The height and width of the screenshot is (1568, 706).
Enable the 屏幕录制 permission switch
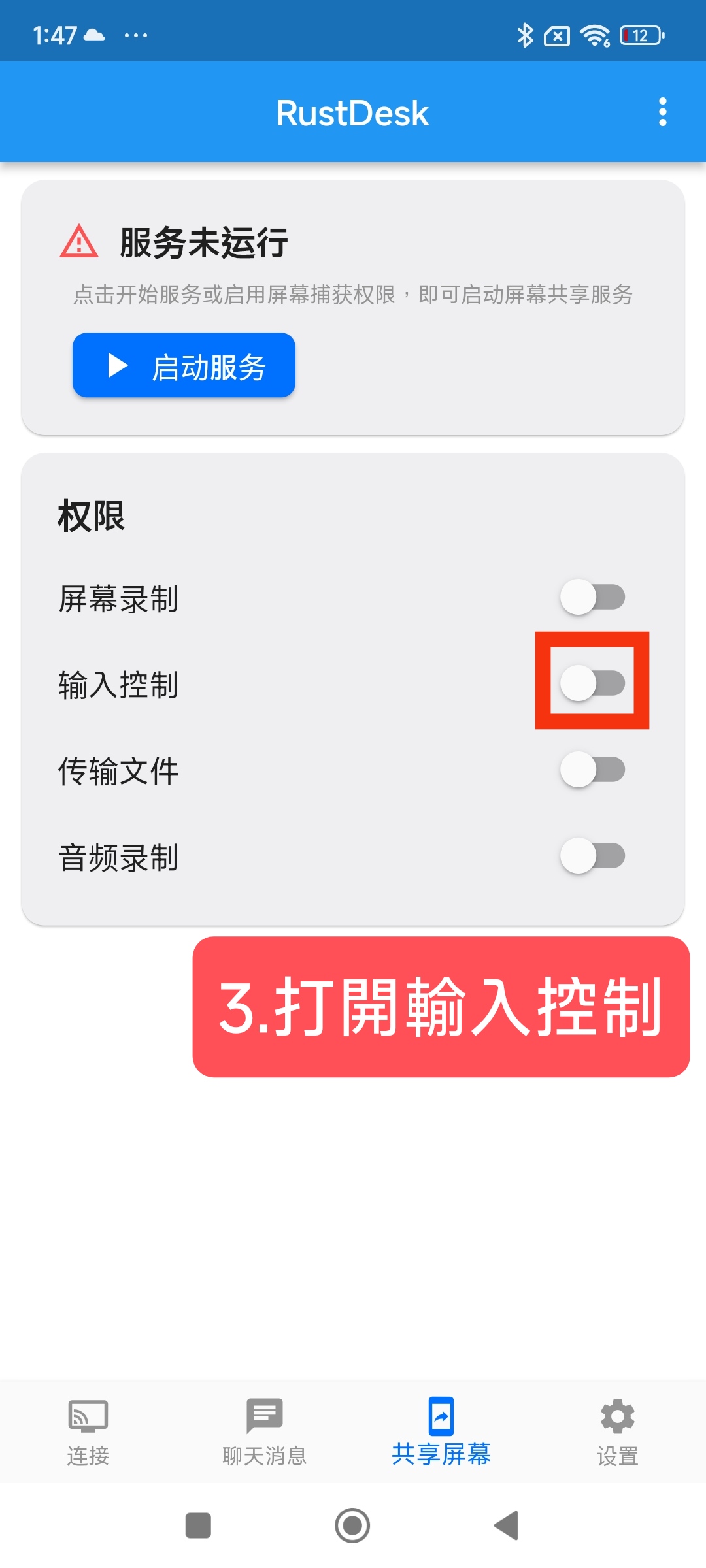(x=592, y=597)
